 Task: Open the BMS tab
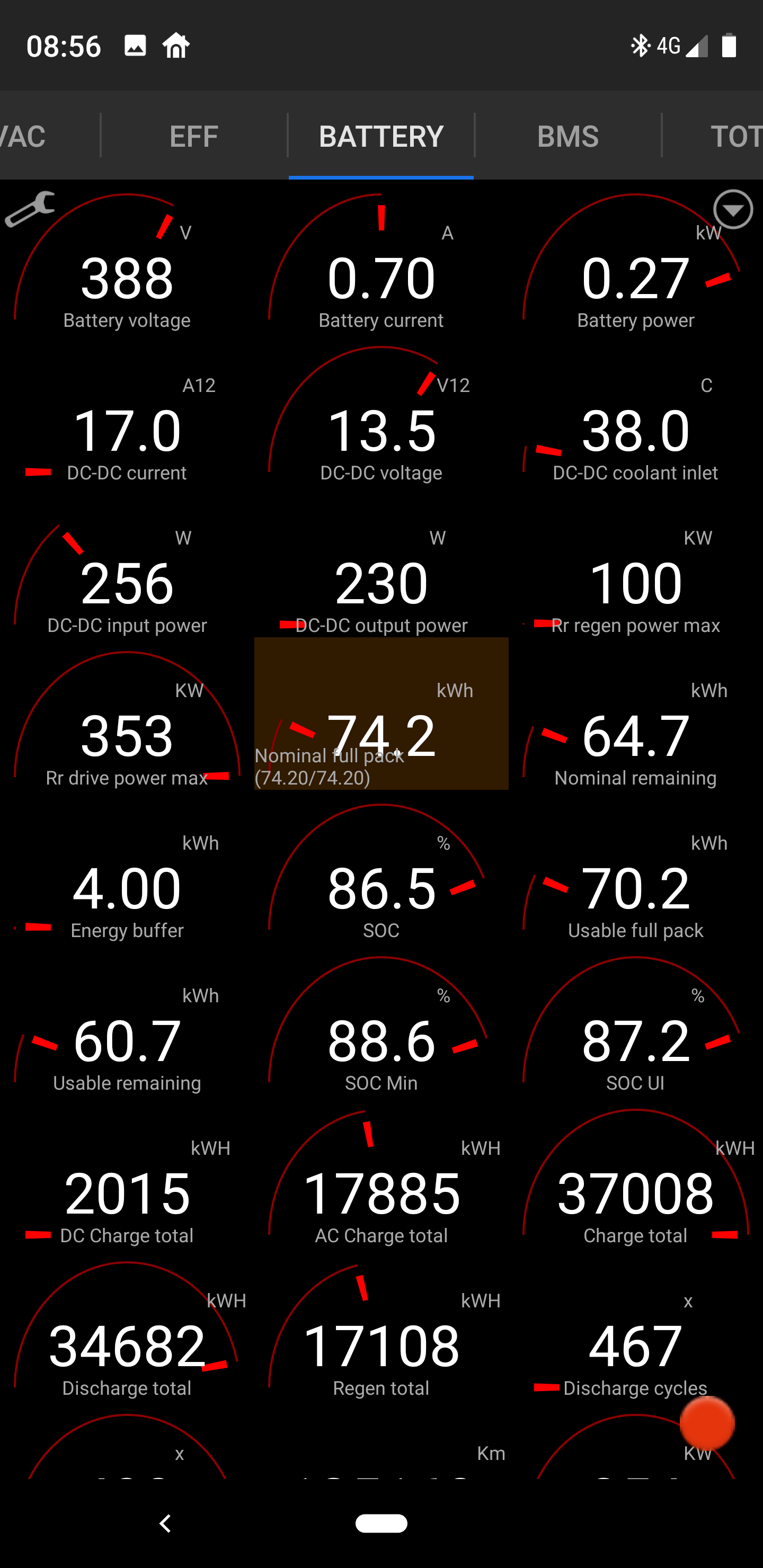pos(567,136)
